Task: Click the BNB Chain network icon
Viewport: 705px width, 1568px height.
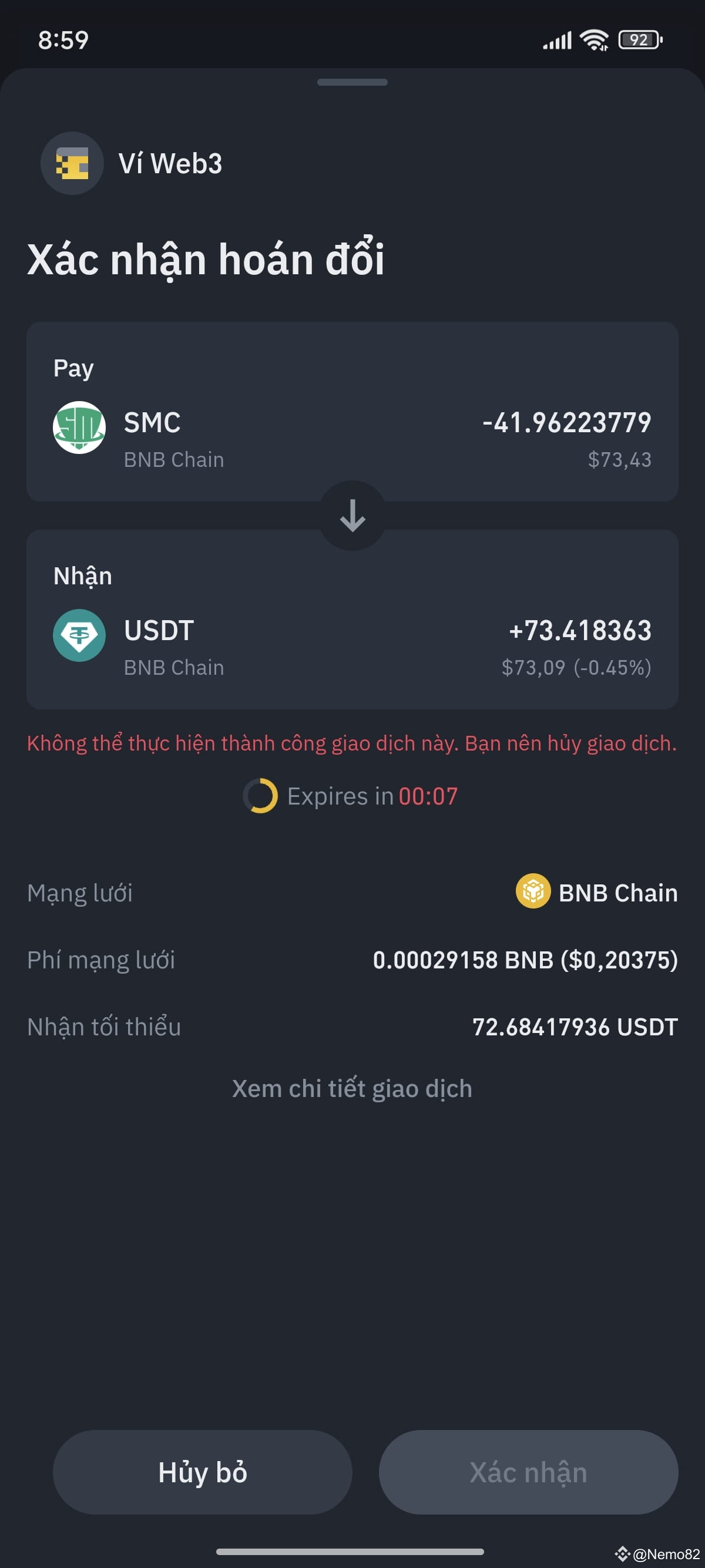Action: [532, 892]
